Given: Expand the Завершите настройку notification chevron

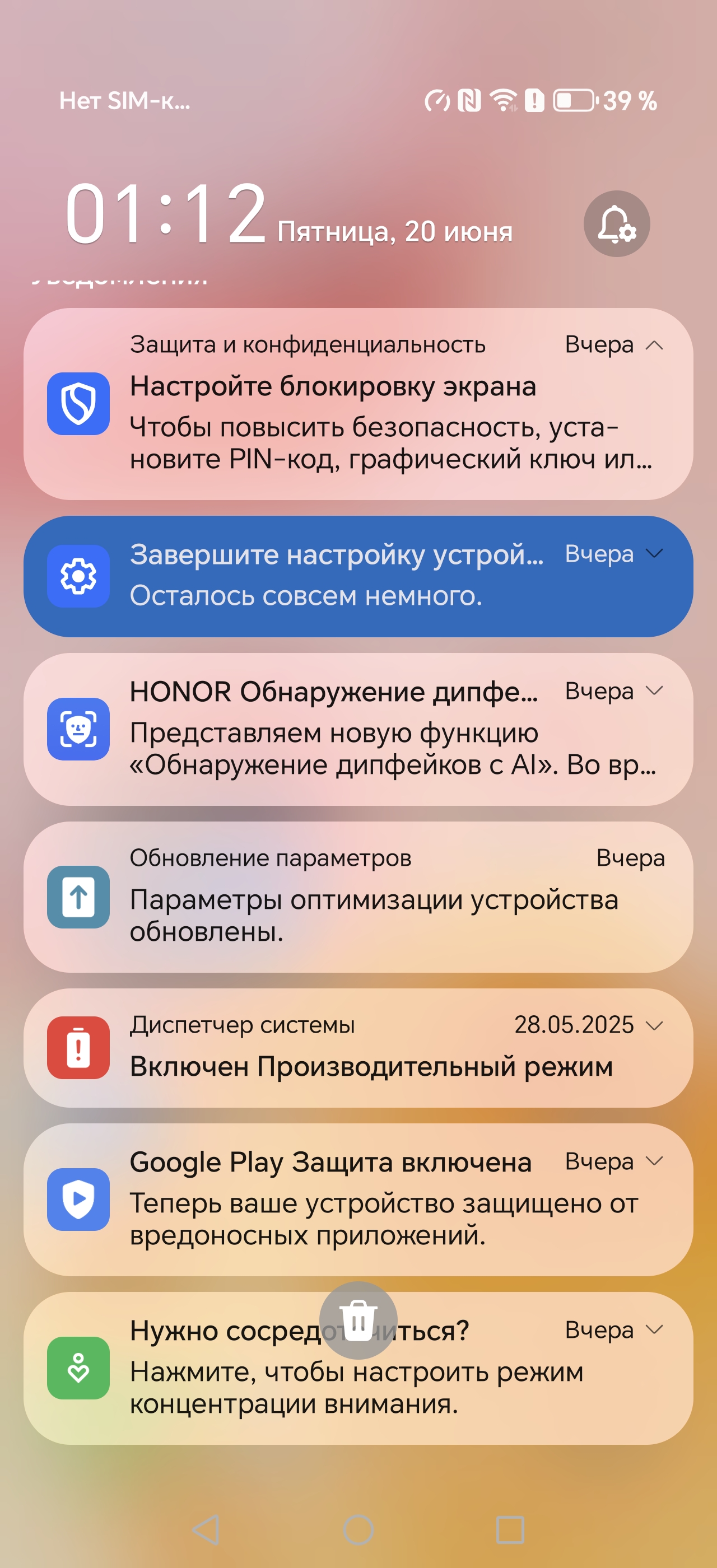Looking at the screenshot, I should click(x=654, y=553).
